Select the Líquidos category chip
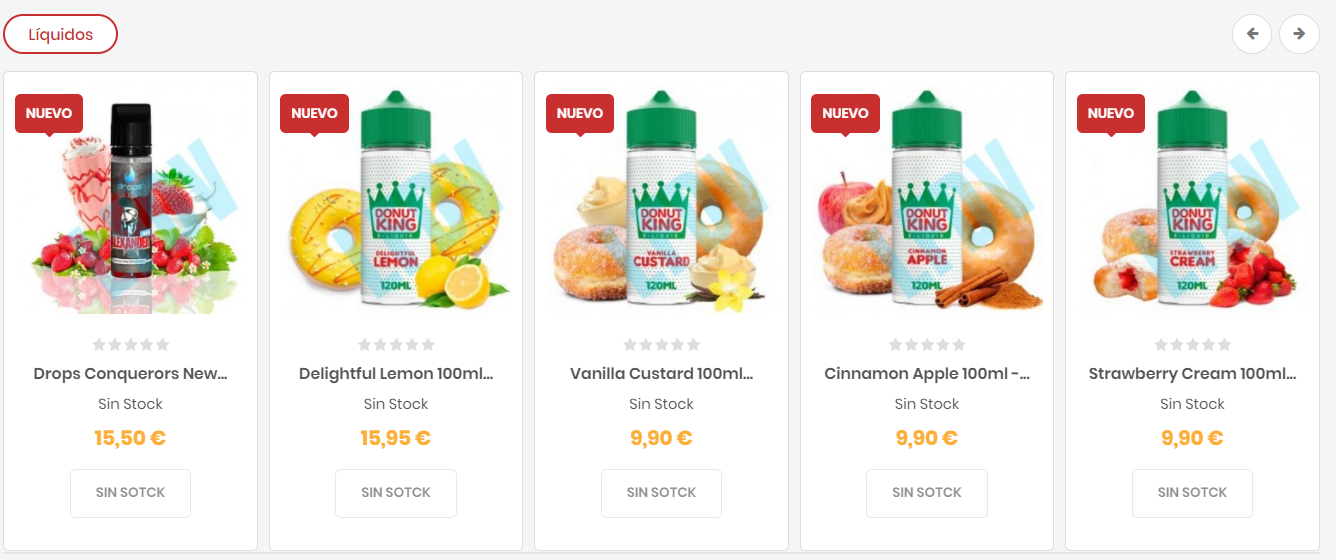The image size is (1336, 560). tap(61, 34)
